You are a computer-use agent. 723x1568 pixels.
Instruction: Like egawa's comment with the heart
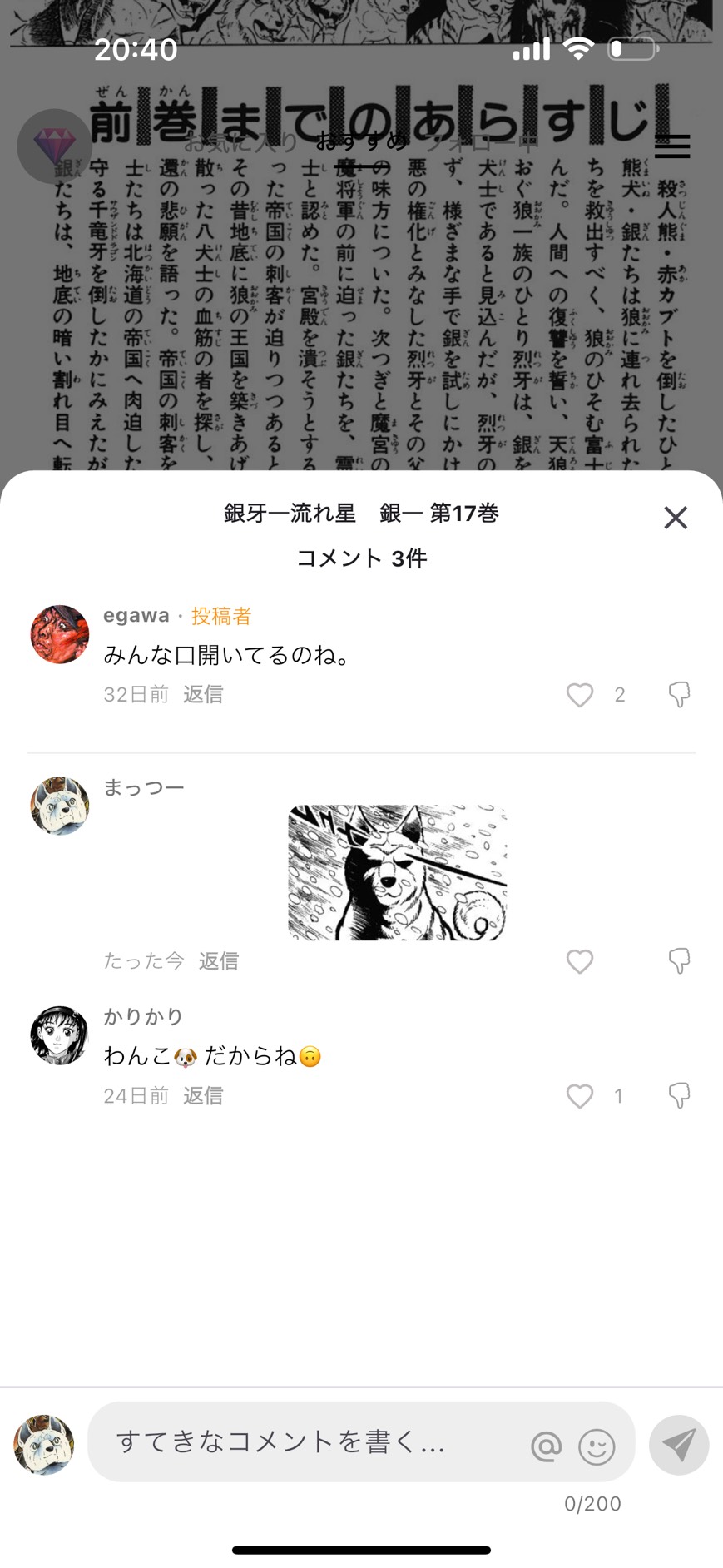580,695
